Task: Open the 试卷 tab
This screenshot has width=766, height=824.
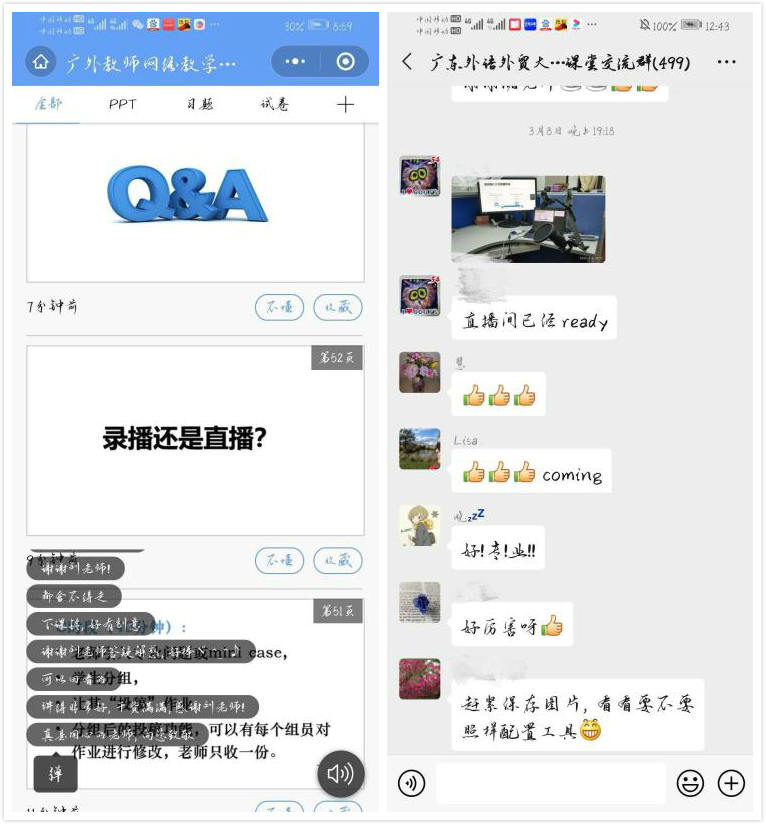Action: pos(274,104)
